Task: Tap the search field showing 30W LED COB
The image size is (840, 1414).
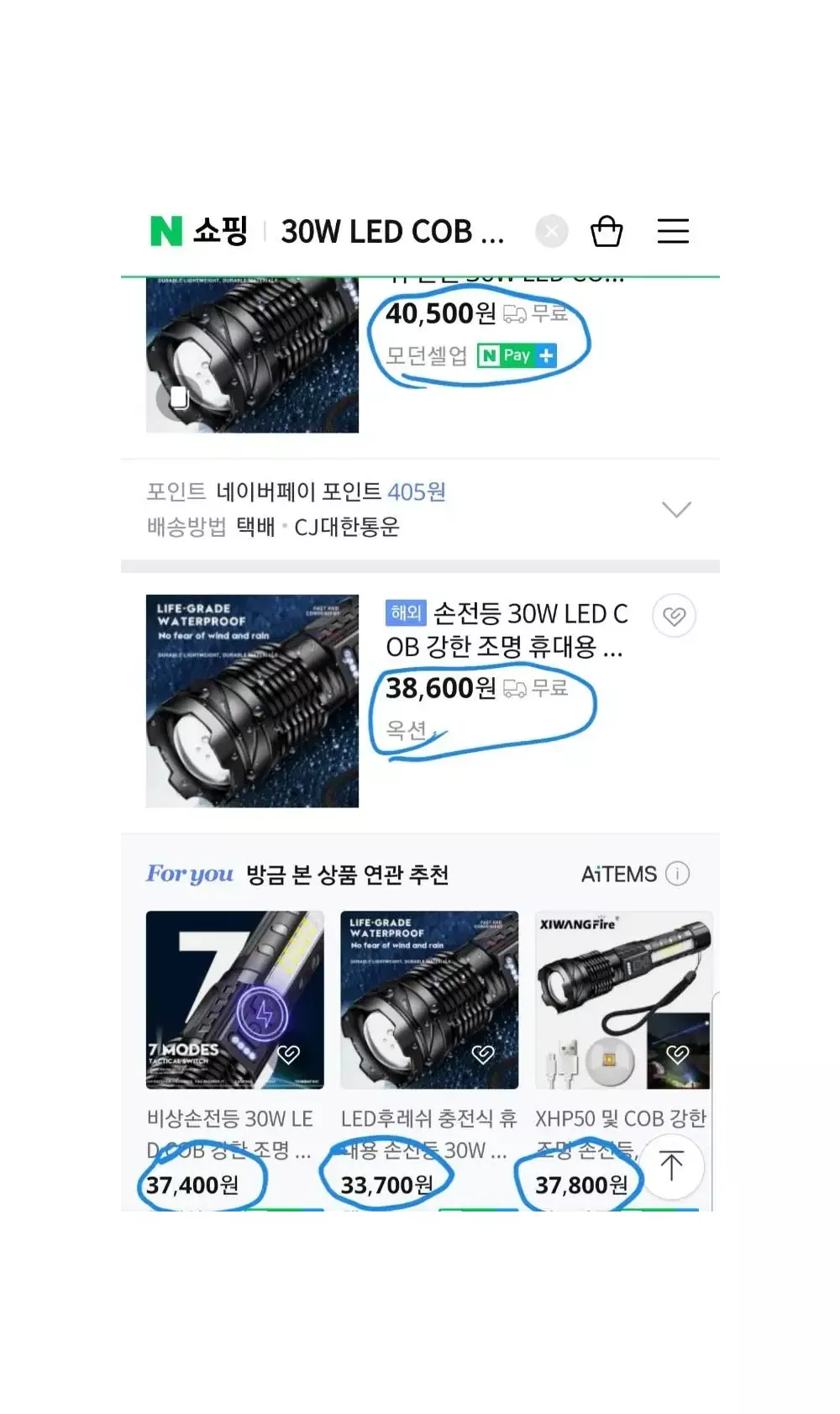Action: [x=392, y=232]
